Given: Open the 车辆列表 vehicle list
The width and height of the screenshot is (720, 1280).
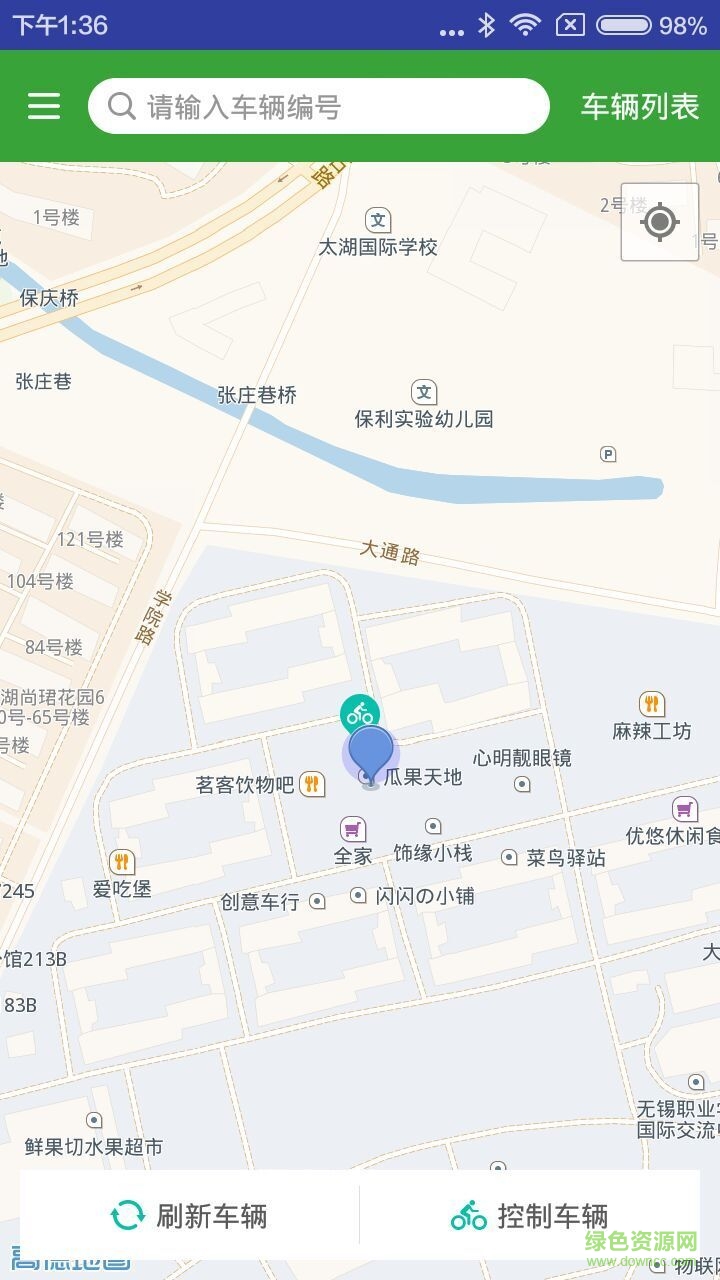Looking at the screenshot, I should point(642,104).
